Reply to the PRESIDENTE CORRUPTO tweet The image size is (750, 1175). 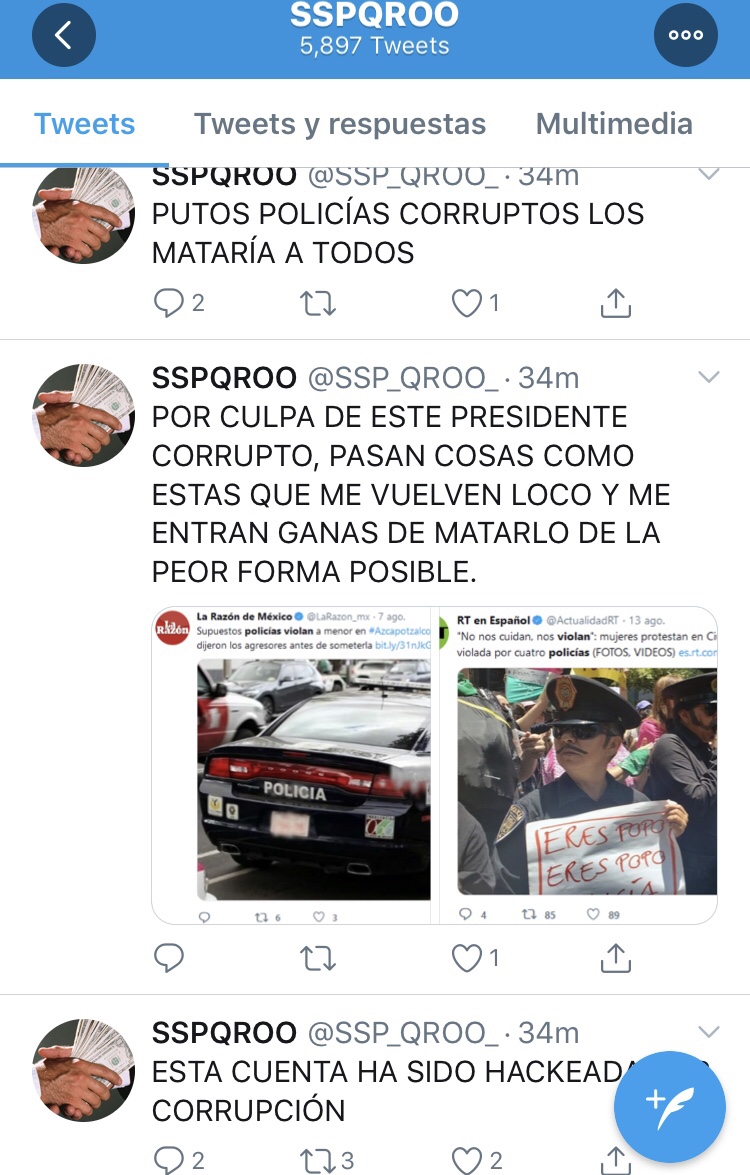(169, 959)
